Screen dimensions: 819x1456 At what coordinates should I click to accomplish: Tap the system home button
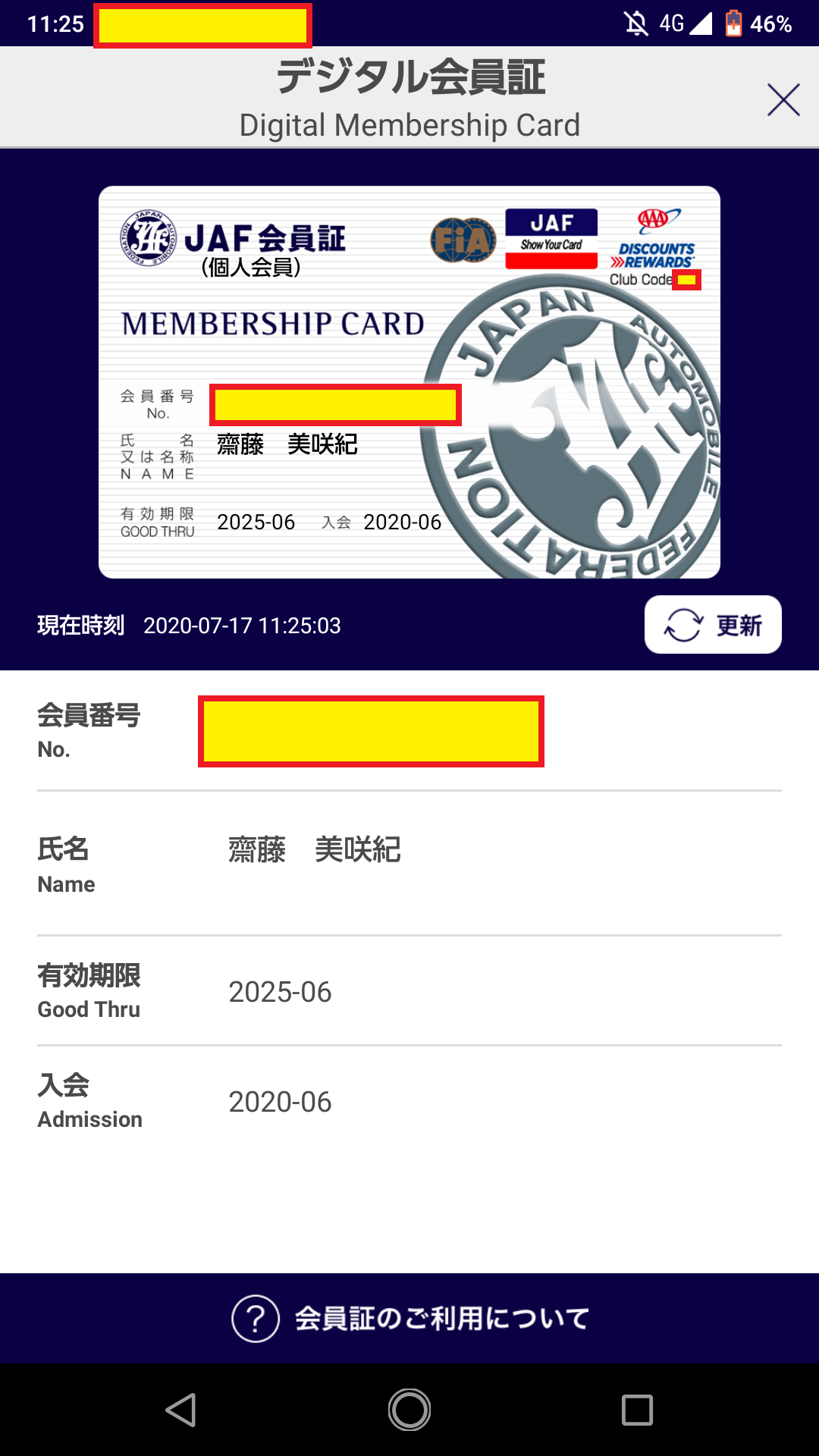(409, 1410)
